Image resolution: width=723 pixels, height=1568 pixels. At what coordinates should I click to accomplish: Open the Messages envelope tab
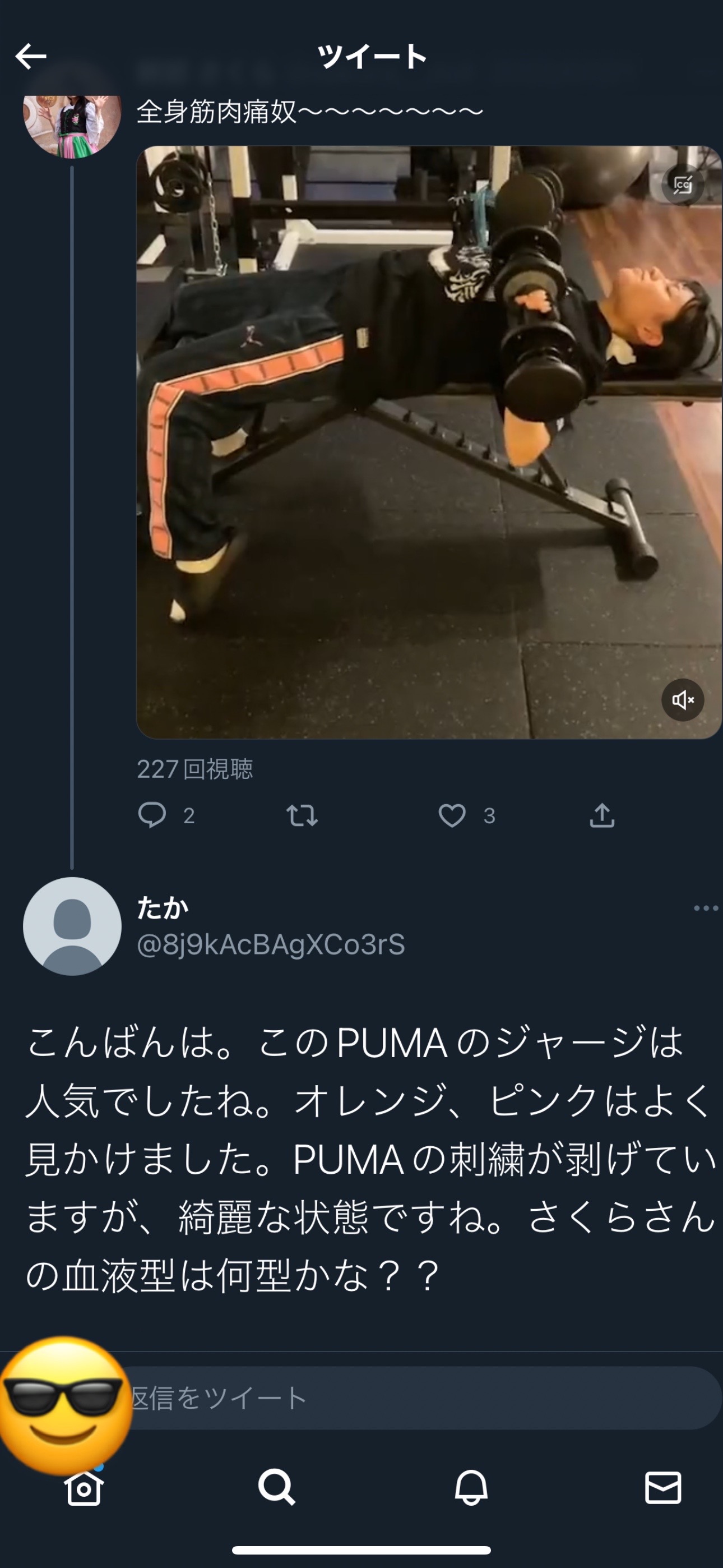click(662, 1488)
